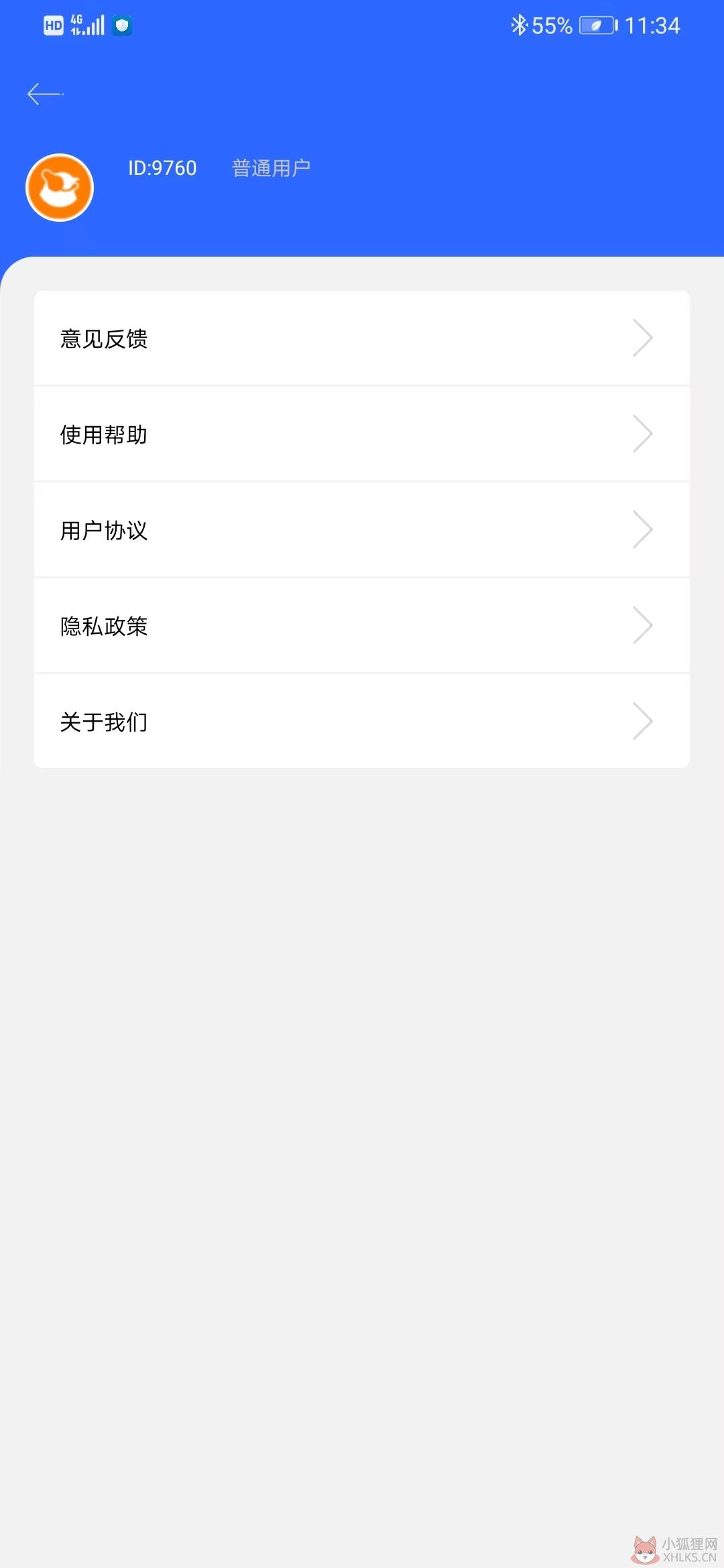Open 使用帮助 help row
The image size is (724, 1568).
pos(362,434)
